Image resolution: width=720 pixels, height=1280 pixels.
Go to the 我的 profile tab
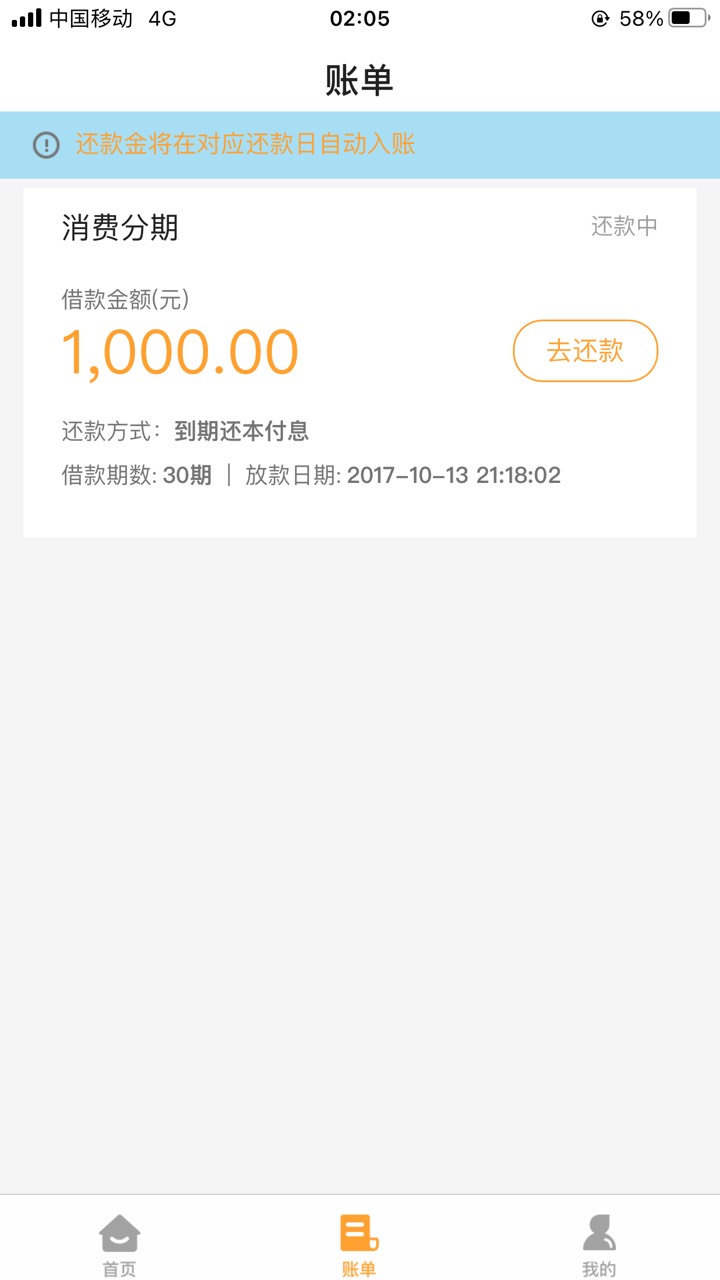[599, 1244]
